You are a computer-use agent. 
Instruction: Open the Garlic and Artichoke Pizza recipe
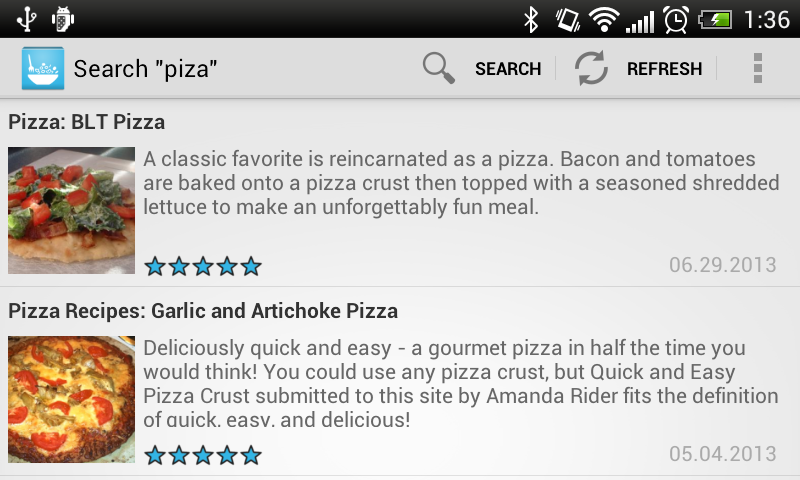click(x=400, y=385)
